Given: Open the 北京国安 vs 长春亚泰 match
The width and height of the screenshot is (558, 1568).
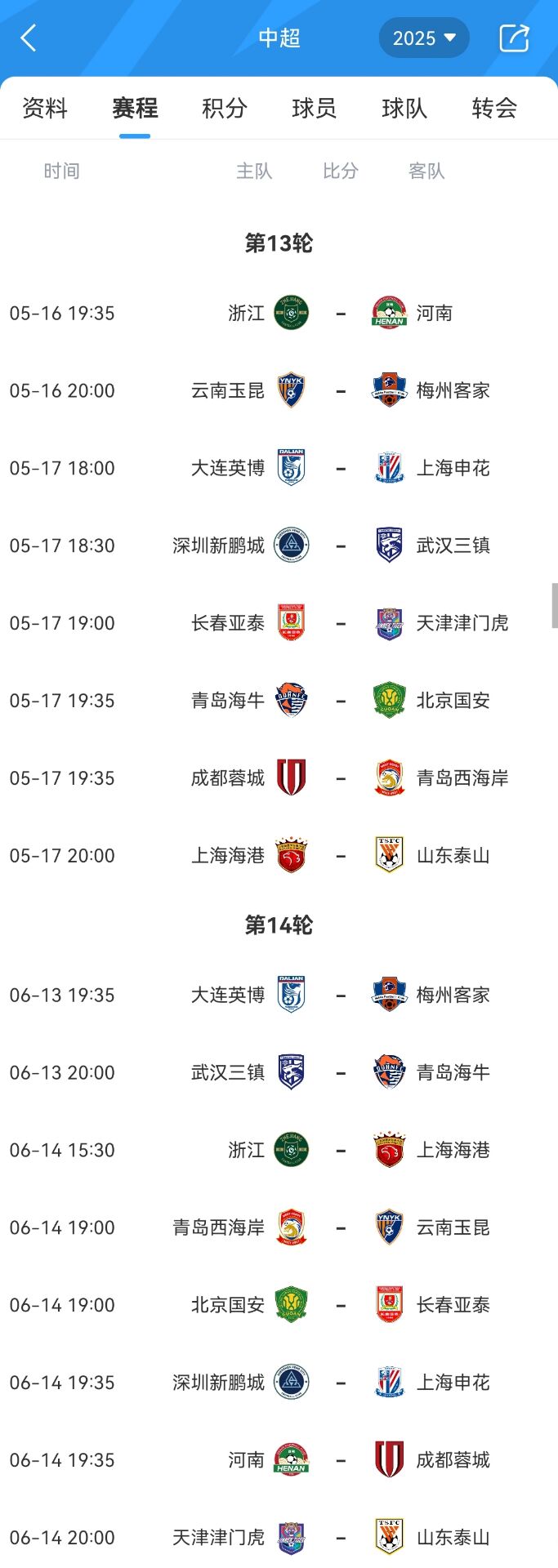Looking at the screenshot, I should pos(340,1306).
